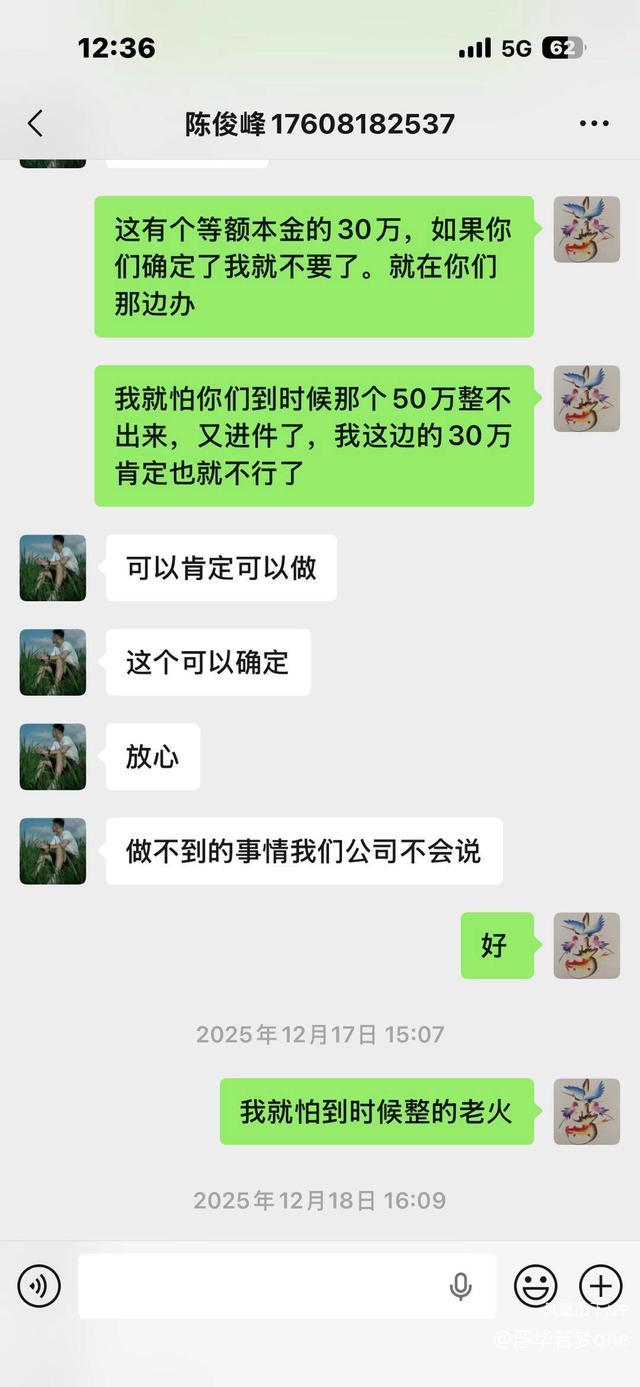Viewport: 640px width, 1387px height.
Task: Open the emoji sticker panel
Action: click(535, 1286)
